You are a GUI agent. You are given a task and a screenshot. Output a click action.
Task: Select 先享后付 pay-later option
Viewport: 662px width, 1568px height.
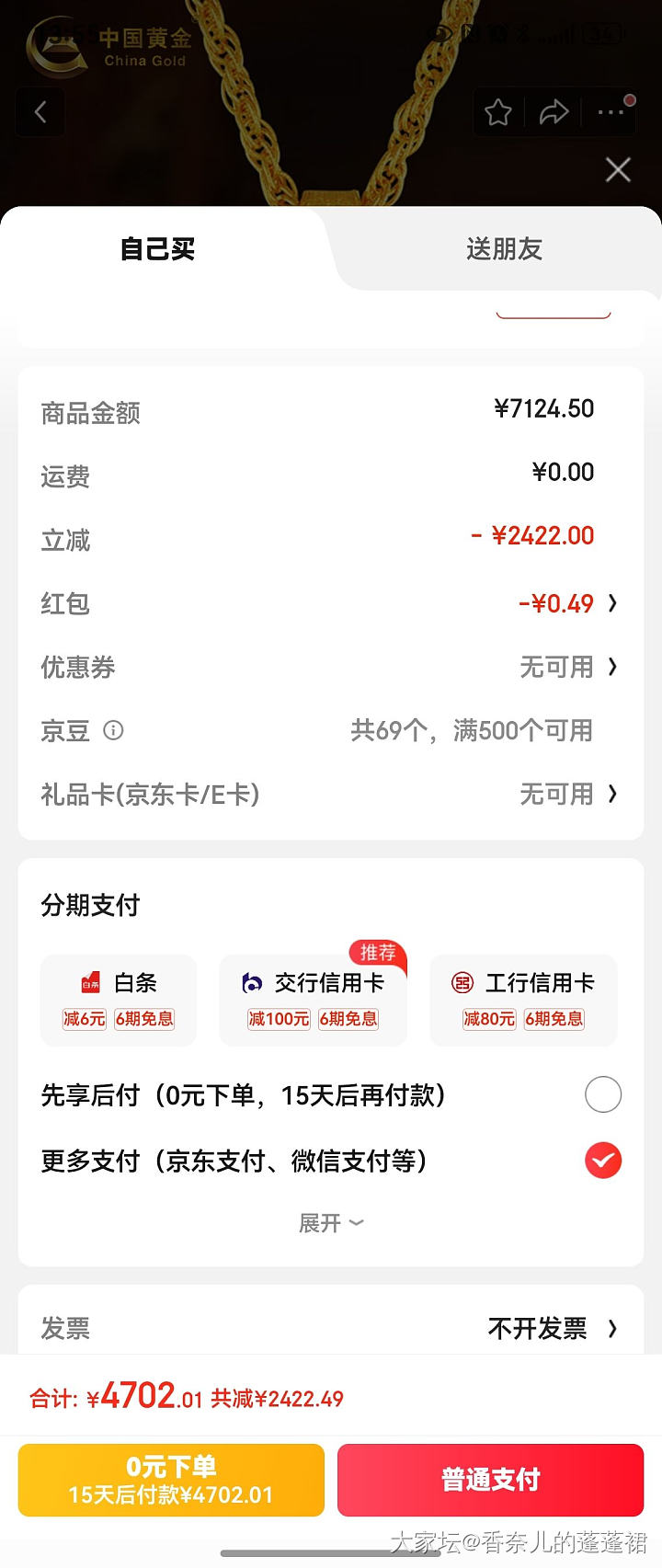point(602,1094)
